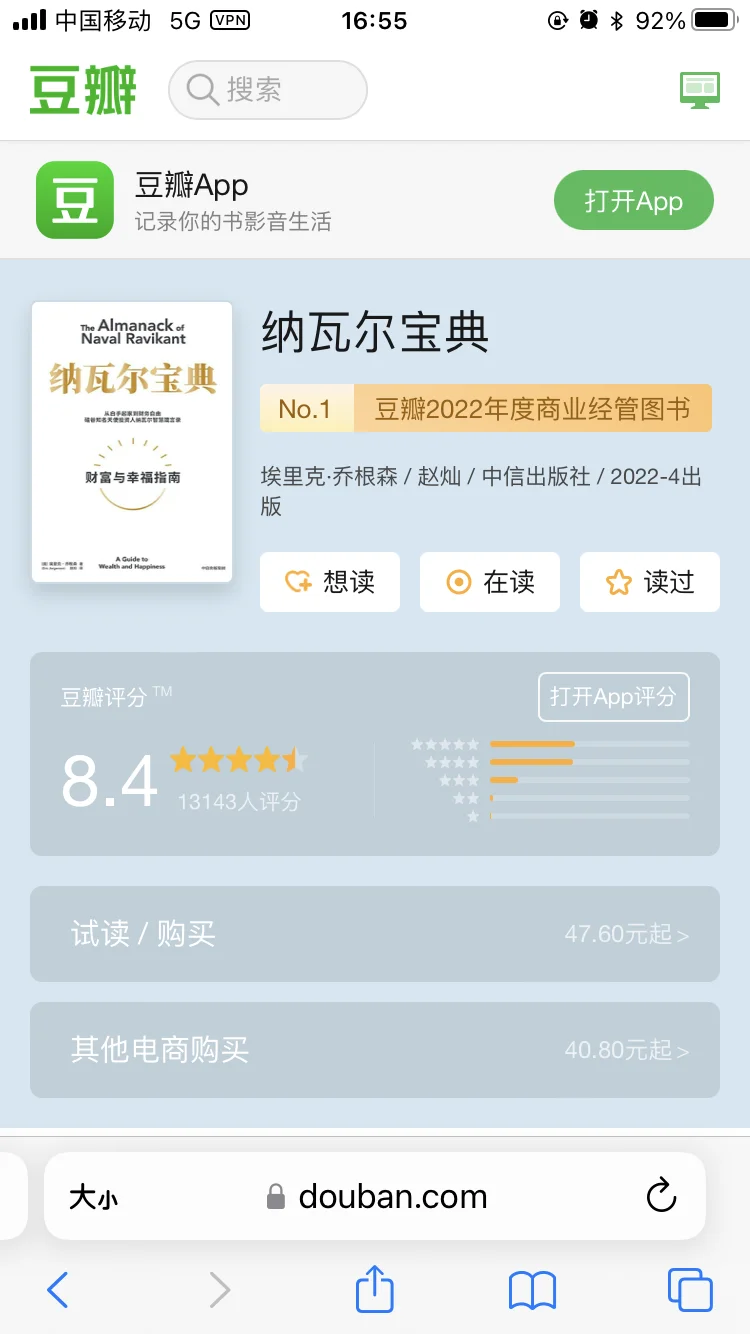750x1334 pixels.
Task: Show all open Safari tabs
Action: (690, 1290)
